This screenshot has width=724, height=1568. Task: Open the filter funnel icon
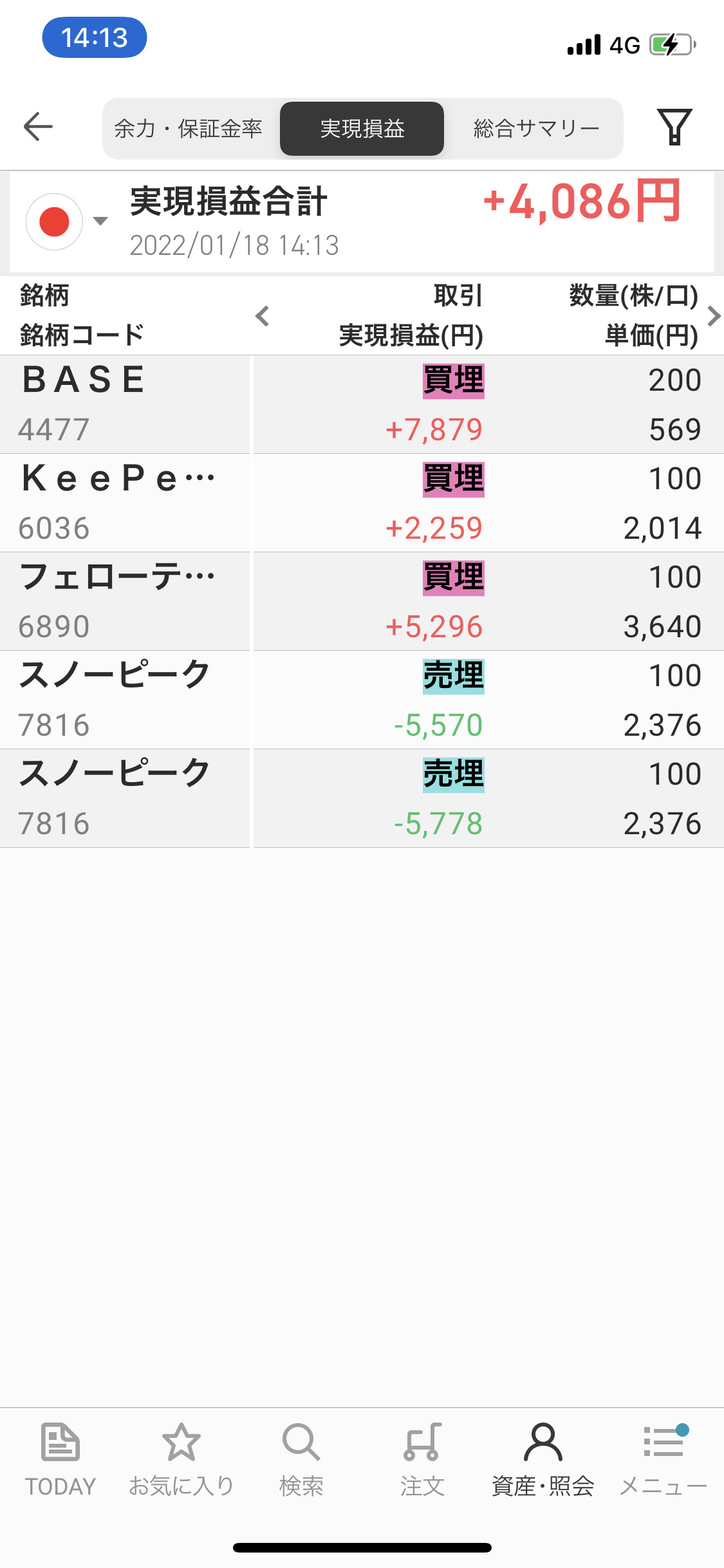[674, 127]
